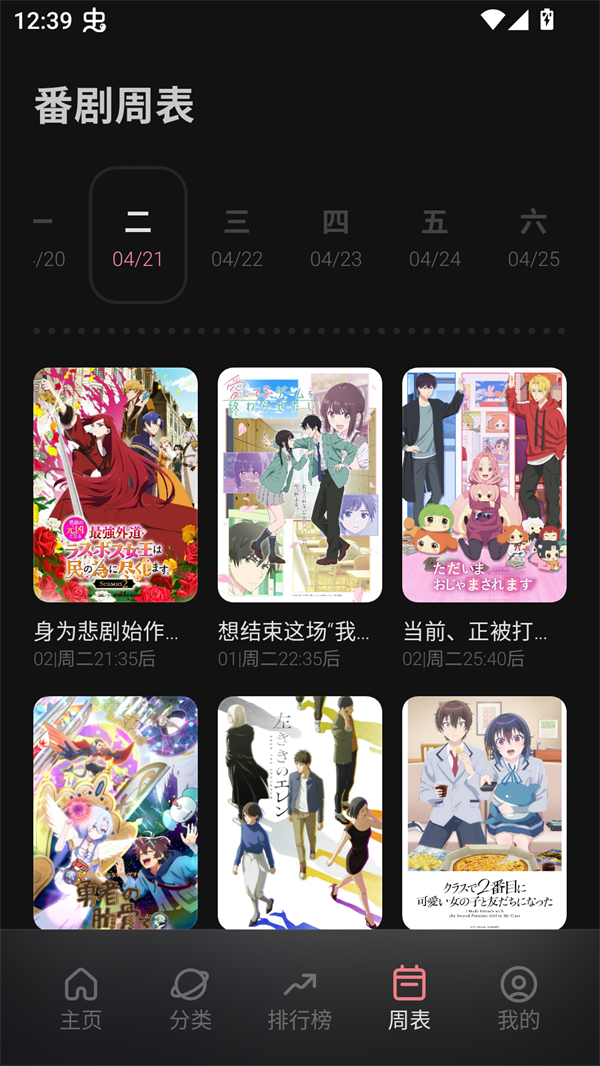Select Friday 04/24 in the schedule
Viewport: 600px width, 1066px height.
tap(435, 238)
